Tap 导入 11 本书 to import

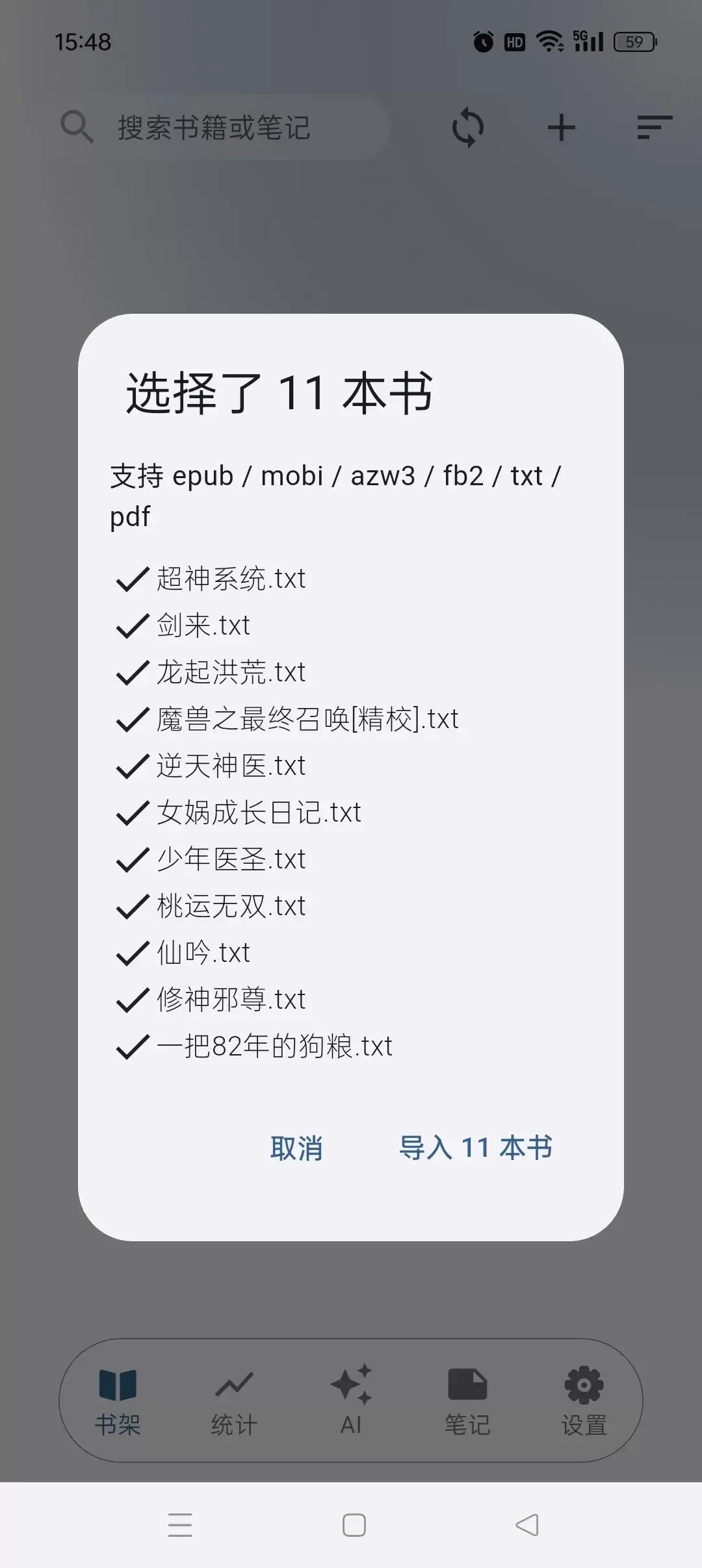pos(475,1147)
